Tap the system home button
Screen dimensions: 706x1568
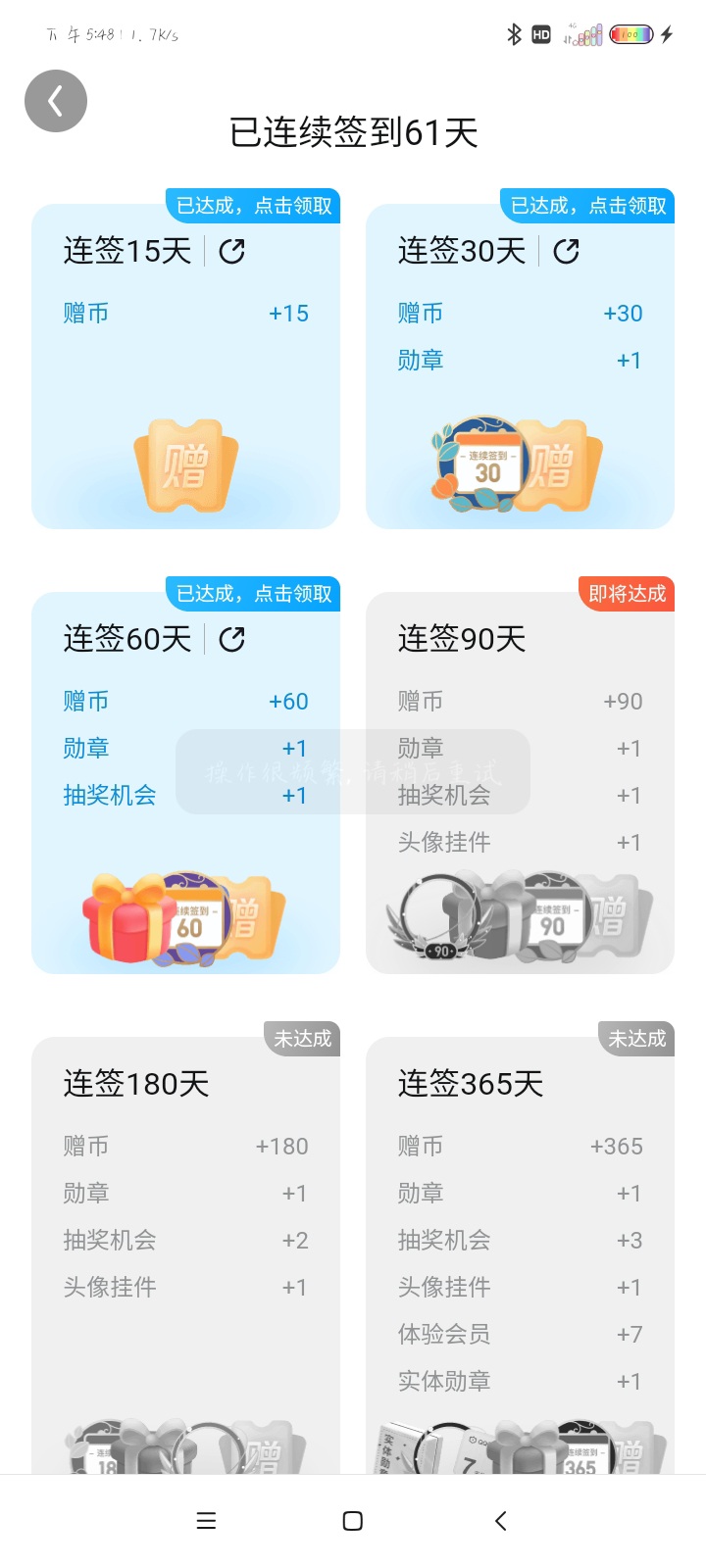353,1521
